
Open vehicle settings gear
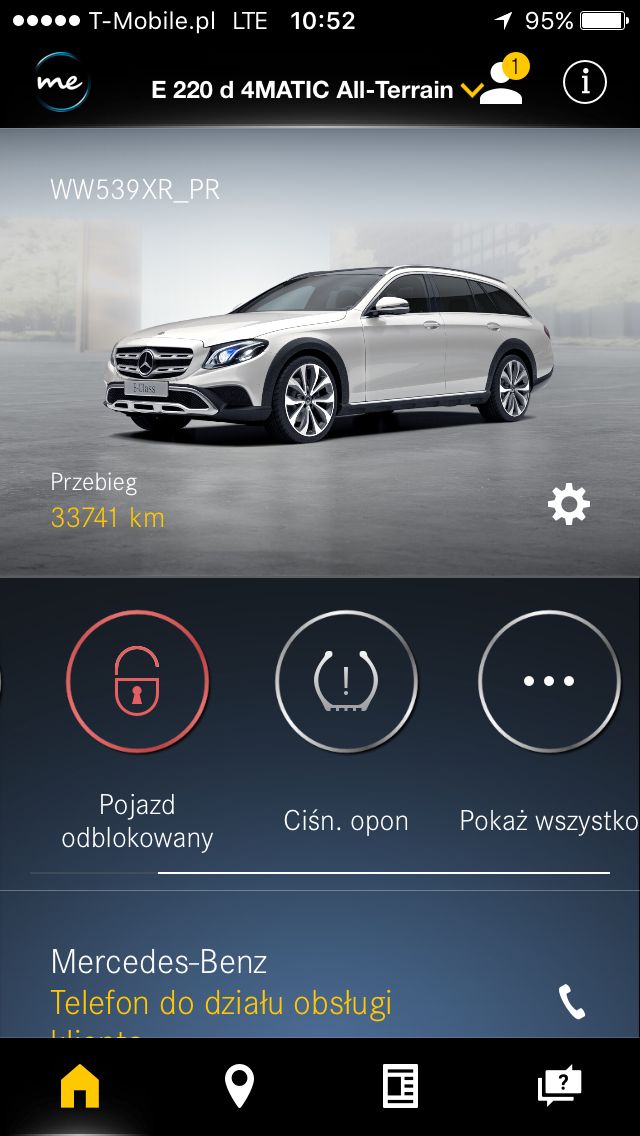click(x=569, y=504)
